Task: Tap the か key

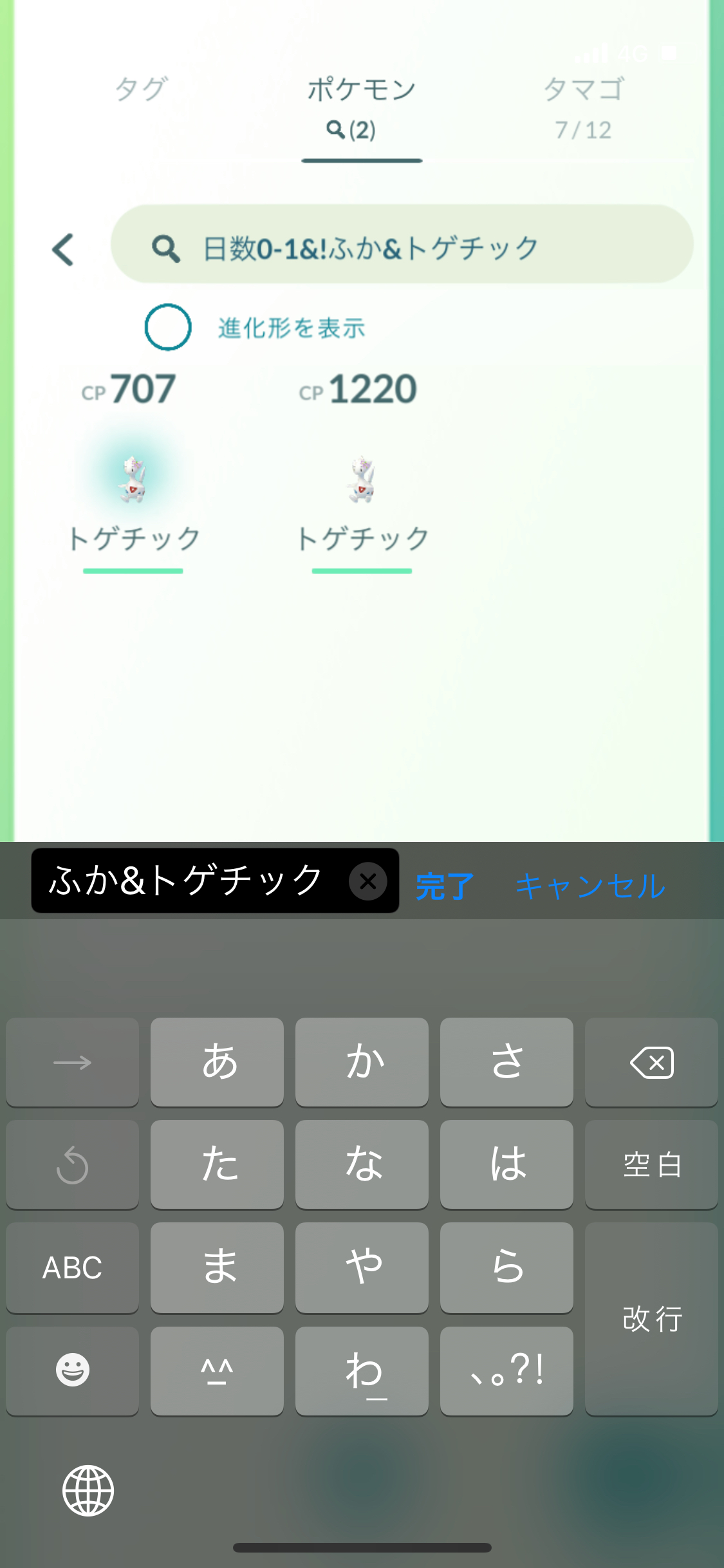Action: 362,1062
